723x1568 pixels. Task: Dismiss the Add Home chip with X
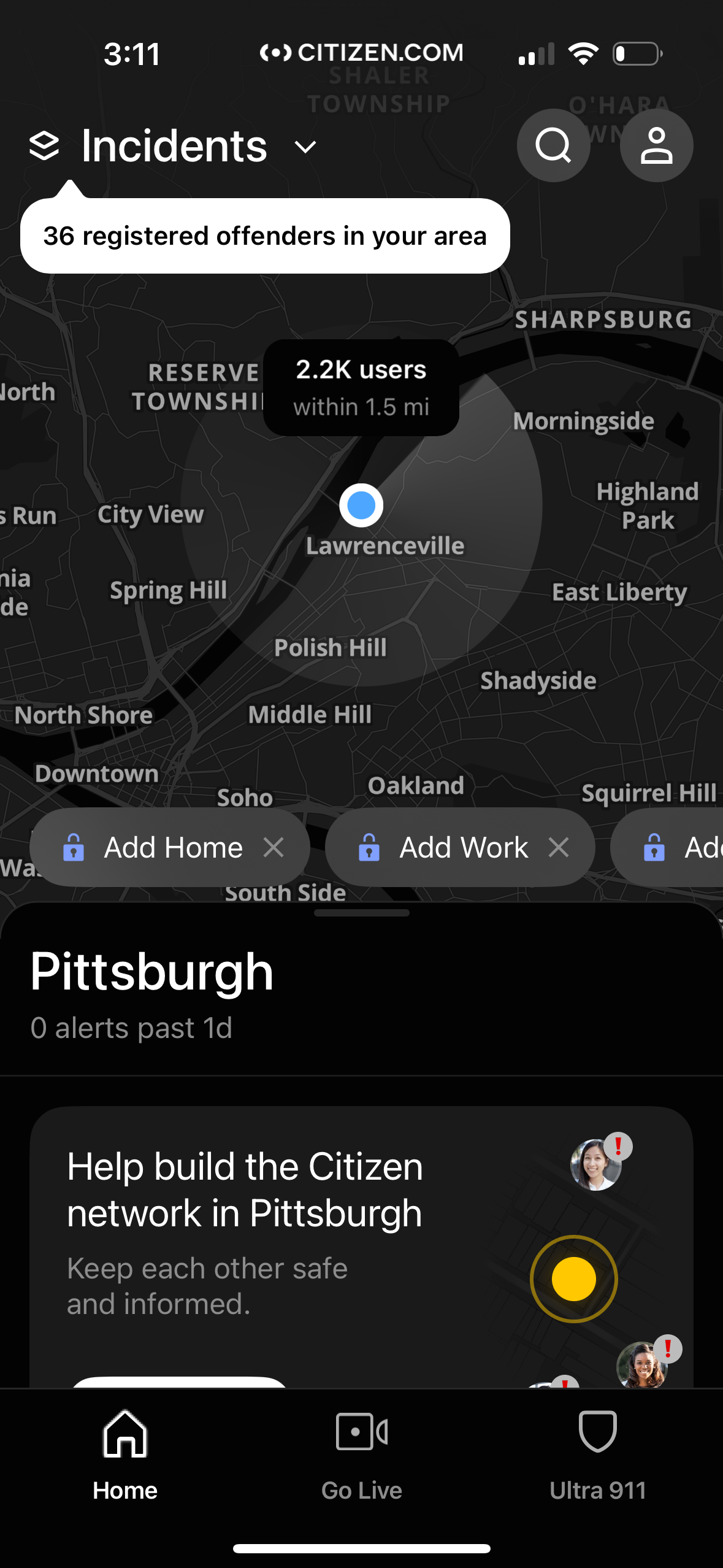tap(274, 847)
